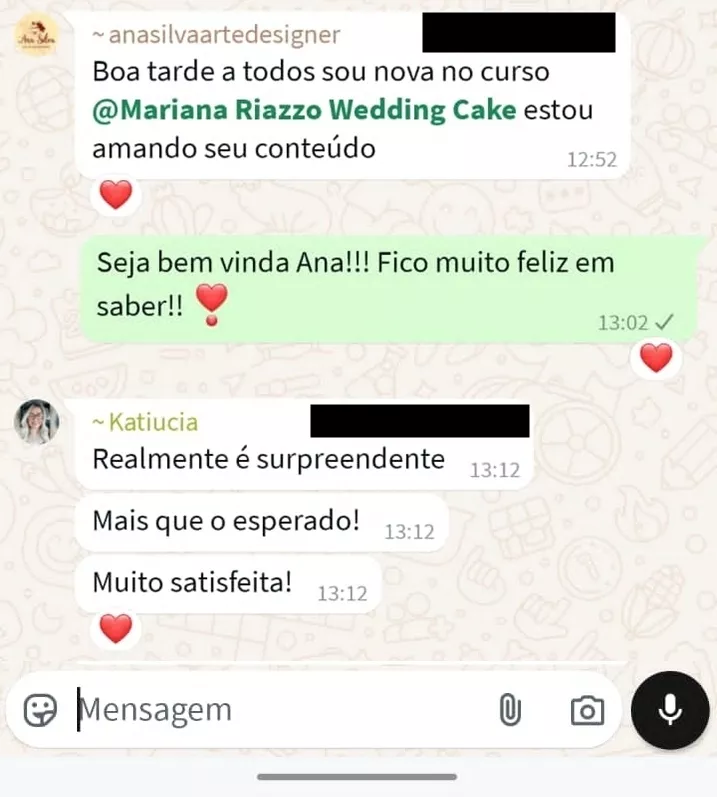Screen dimensions: 717x797
Task: Open Katiucia's profile picture
Action: click(x=36, y=422)
